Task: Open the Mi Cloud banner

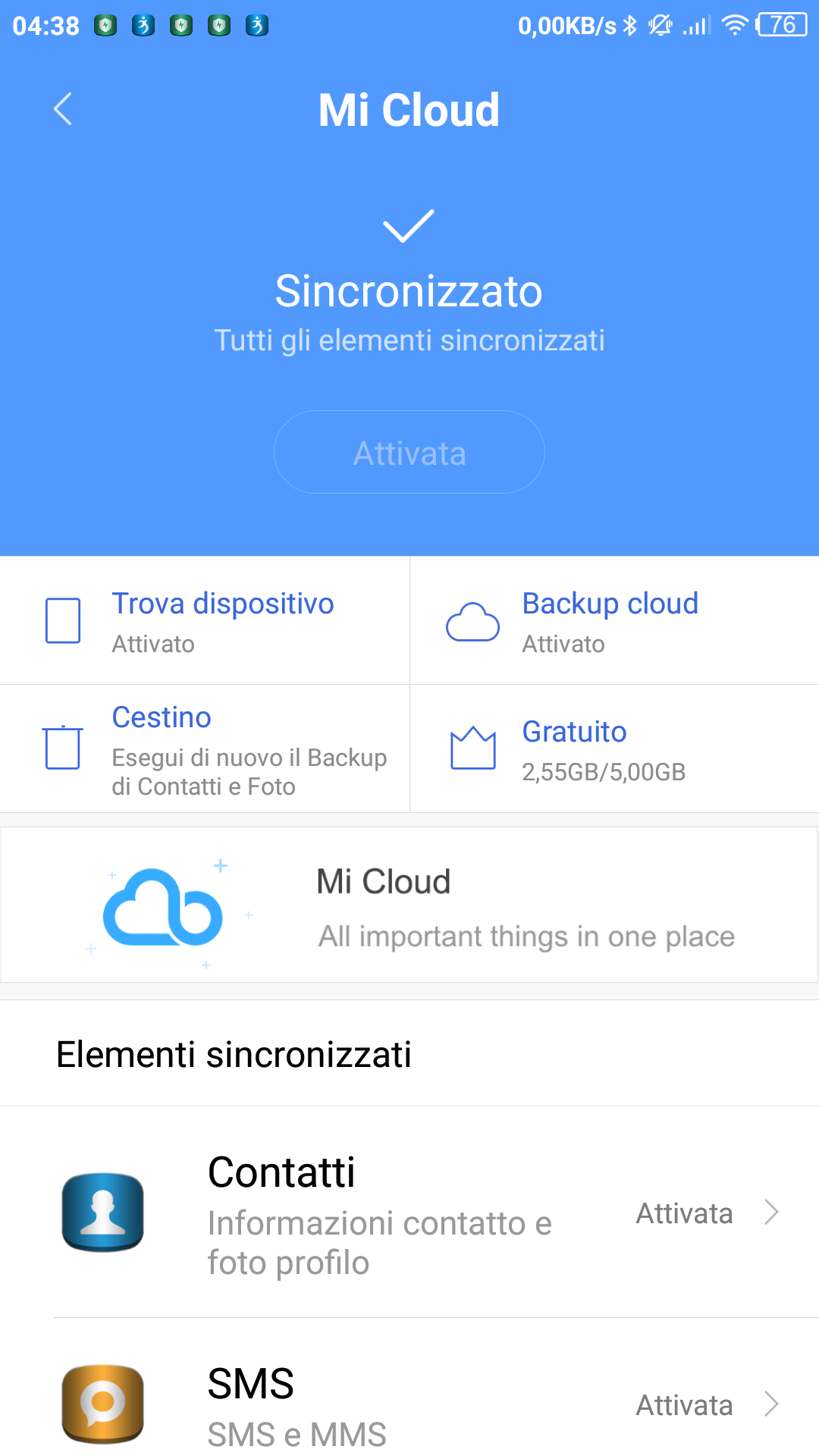Action: tap(409, 905)
